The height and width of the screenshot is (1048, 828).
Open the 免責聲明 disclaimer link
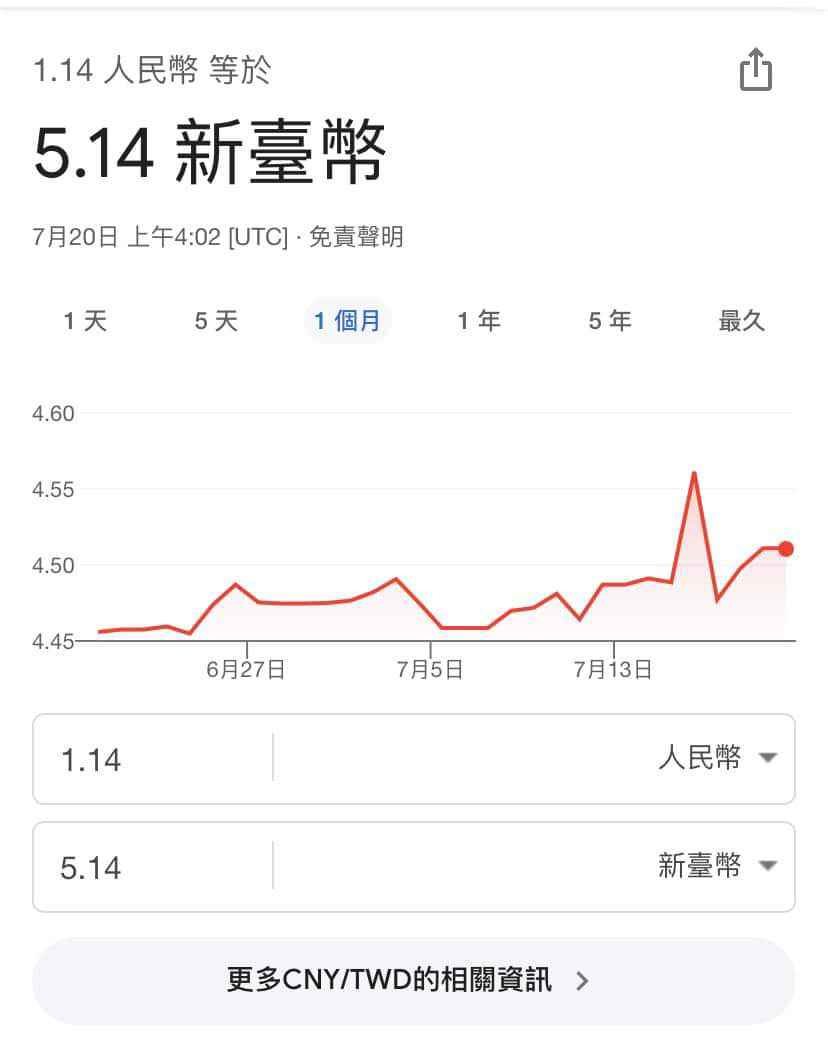[x=356, y=237]
